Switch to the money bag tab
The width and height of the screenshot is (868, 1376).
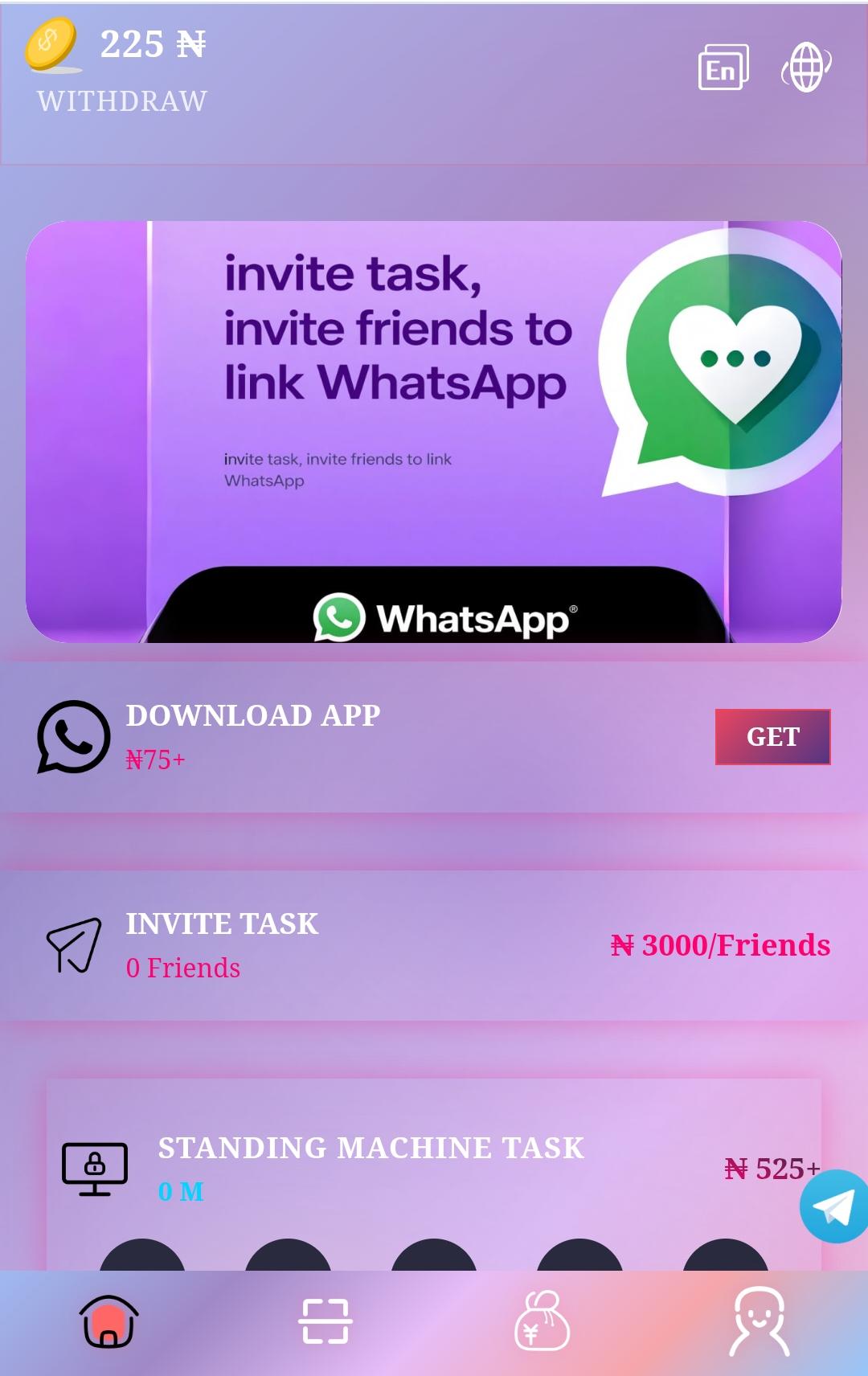pyautogui.click(x=542, y=1322)
